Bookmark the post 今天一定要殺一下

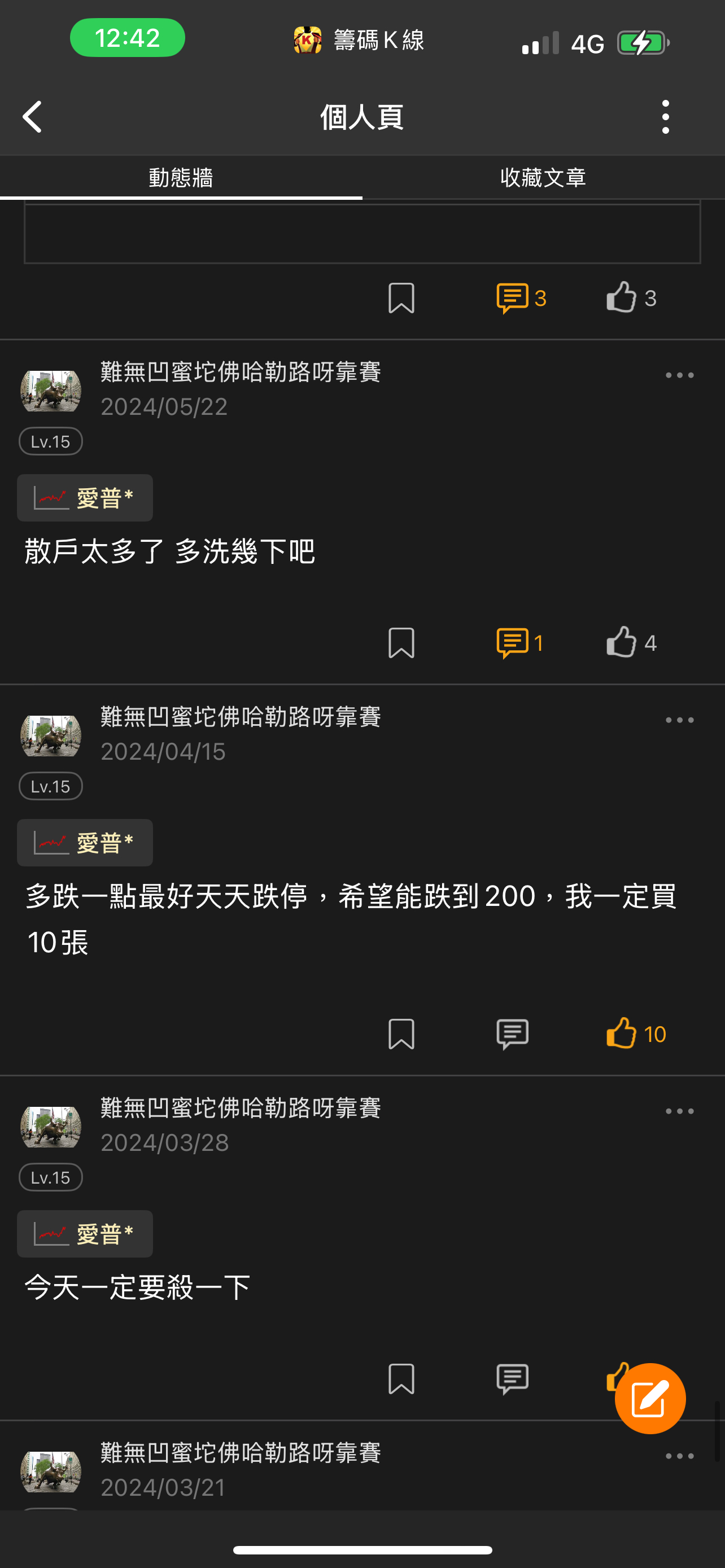point(401,1378)
